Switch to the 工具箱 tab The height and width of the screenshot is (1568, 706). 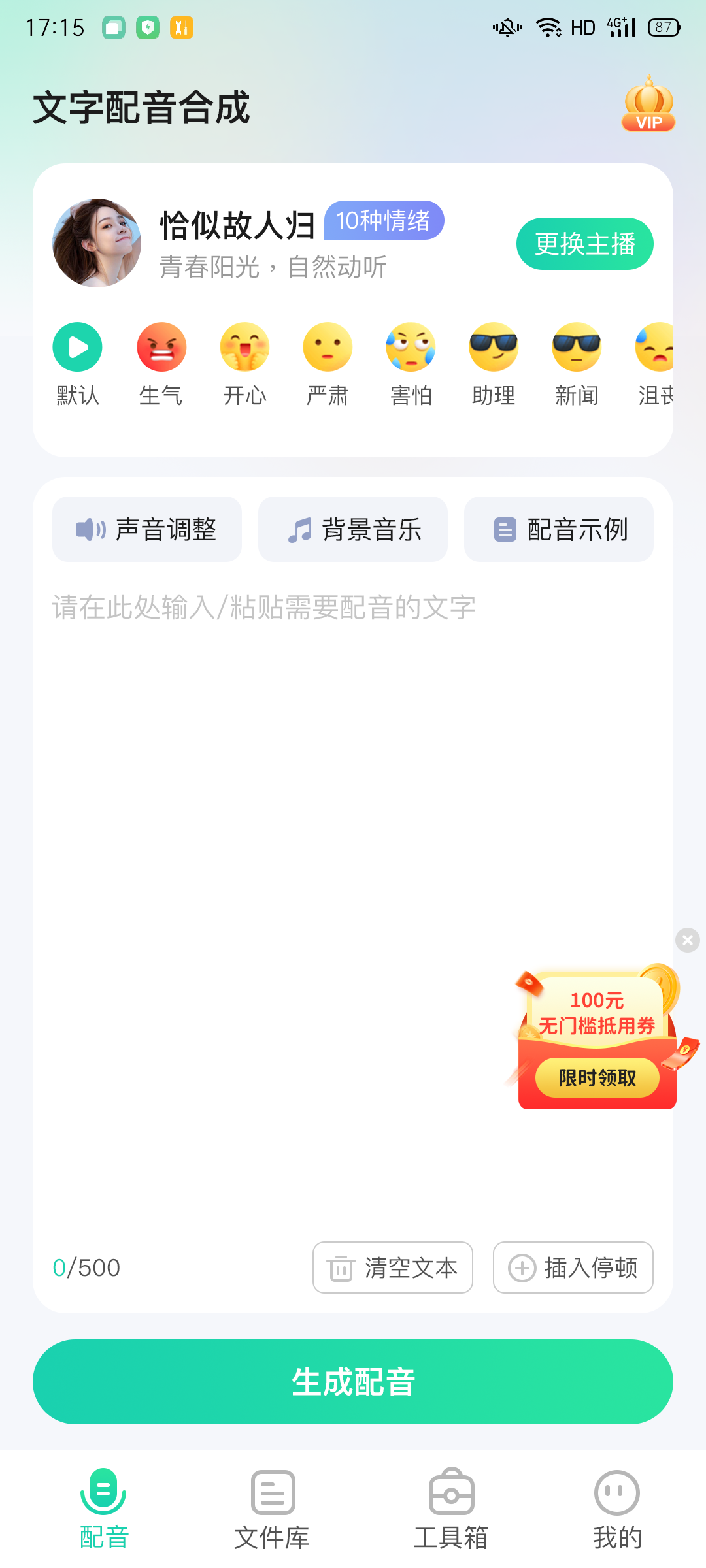click(x=451, y=1509)
